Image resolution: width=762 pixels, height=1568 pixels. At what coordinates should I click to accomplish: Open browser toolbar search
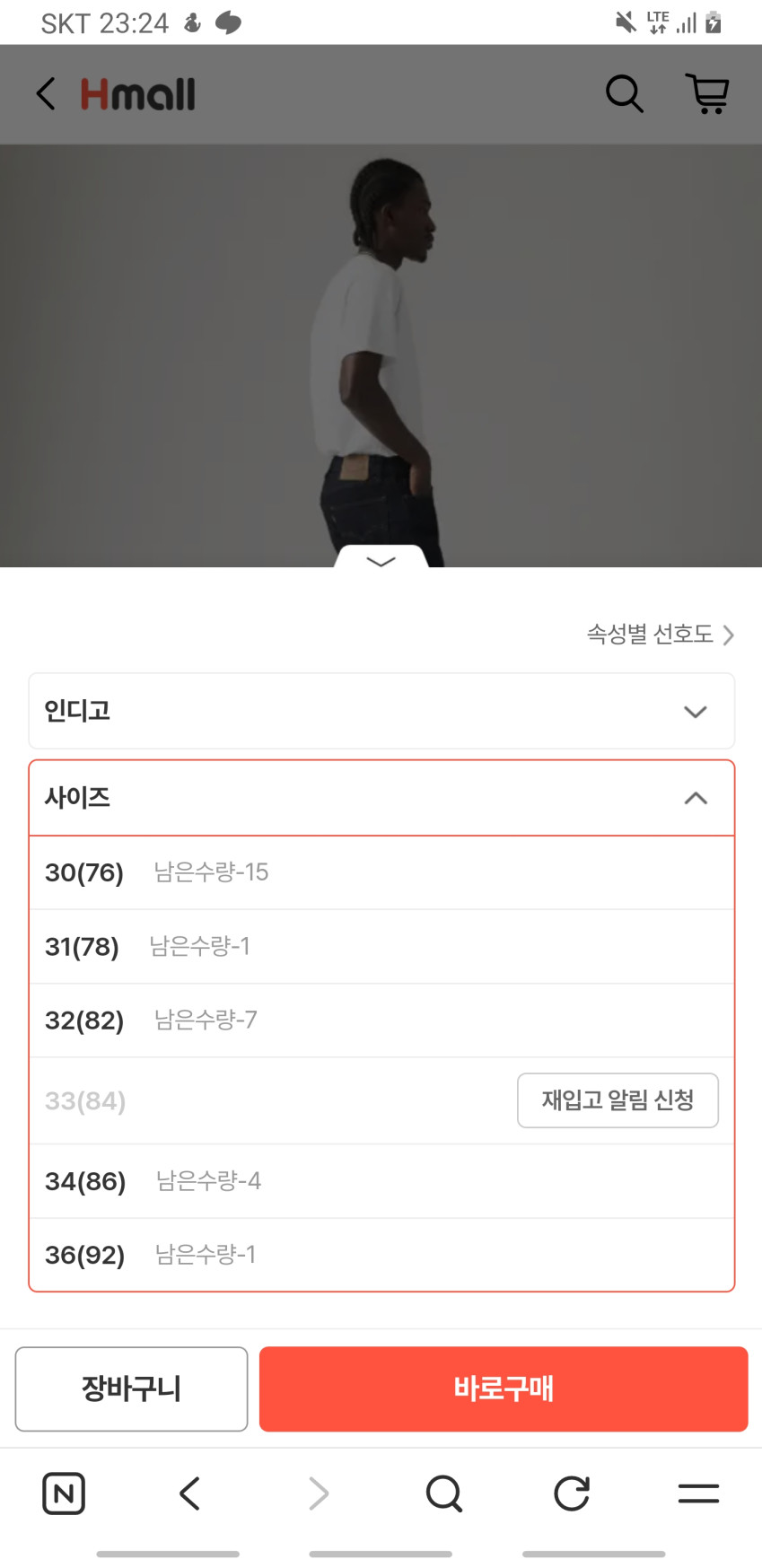[x=444, y=1494]
